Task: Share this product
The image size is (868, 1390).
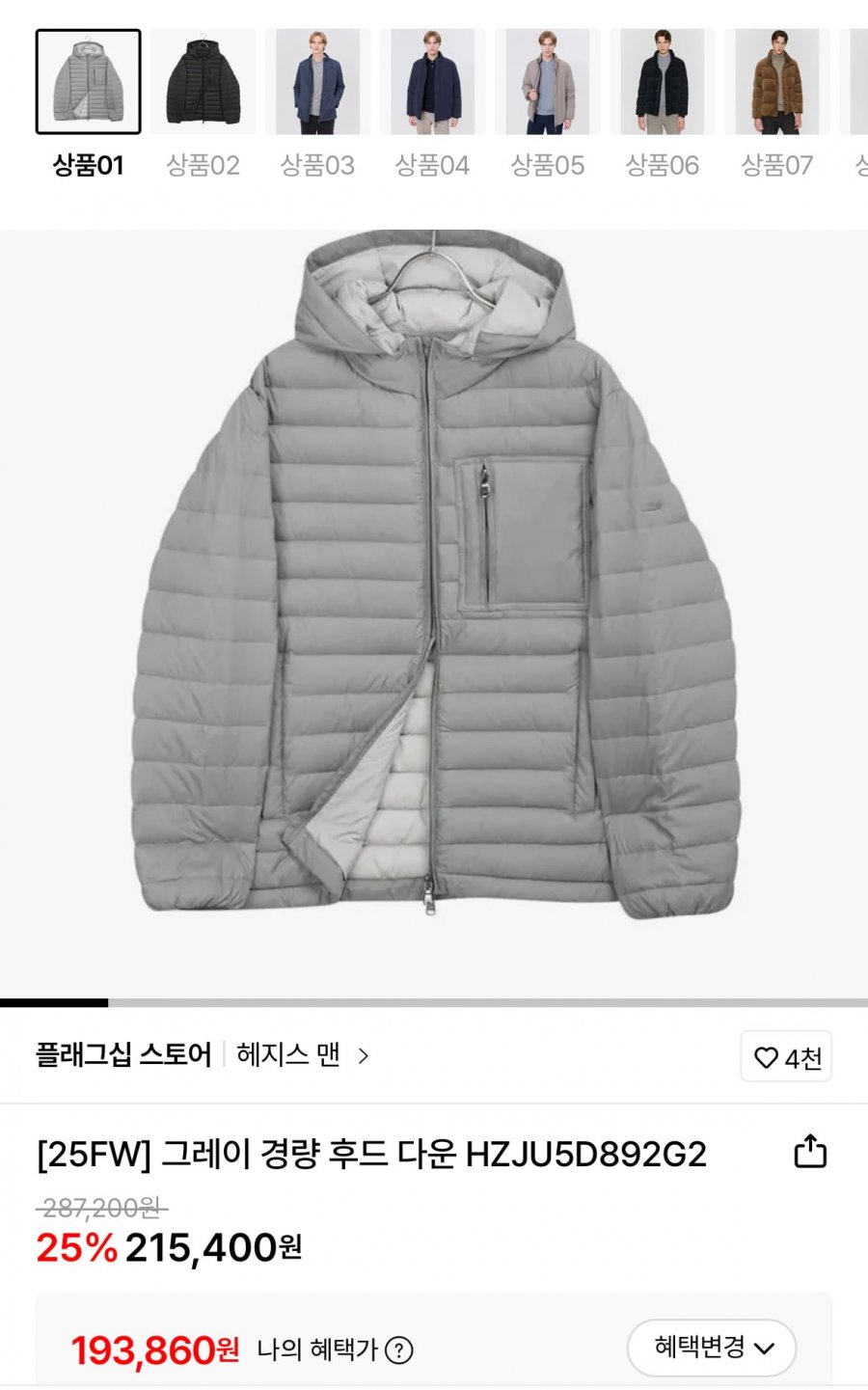Action: click(x=810, y=1151)
